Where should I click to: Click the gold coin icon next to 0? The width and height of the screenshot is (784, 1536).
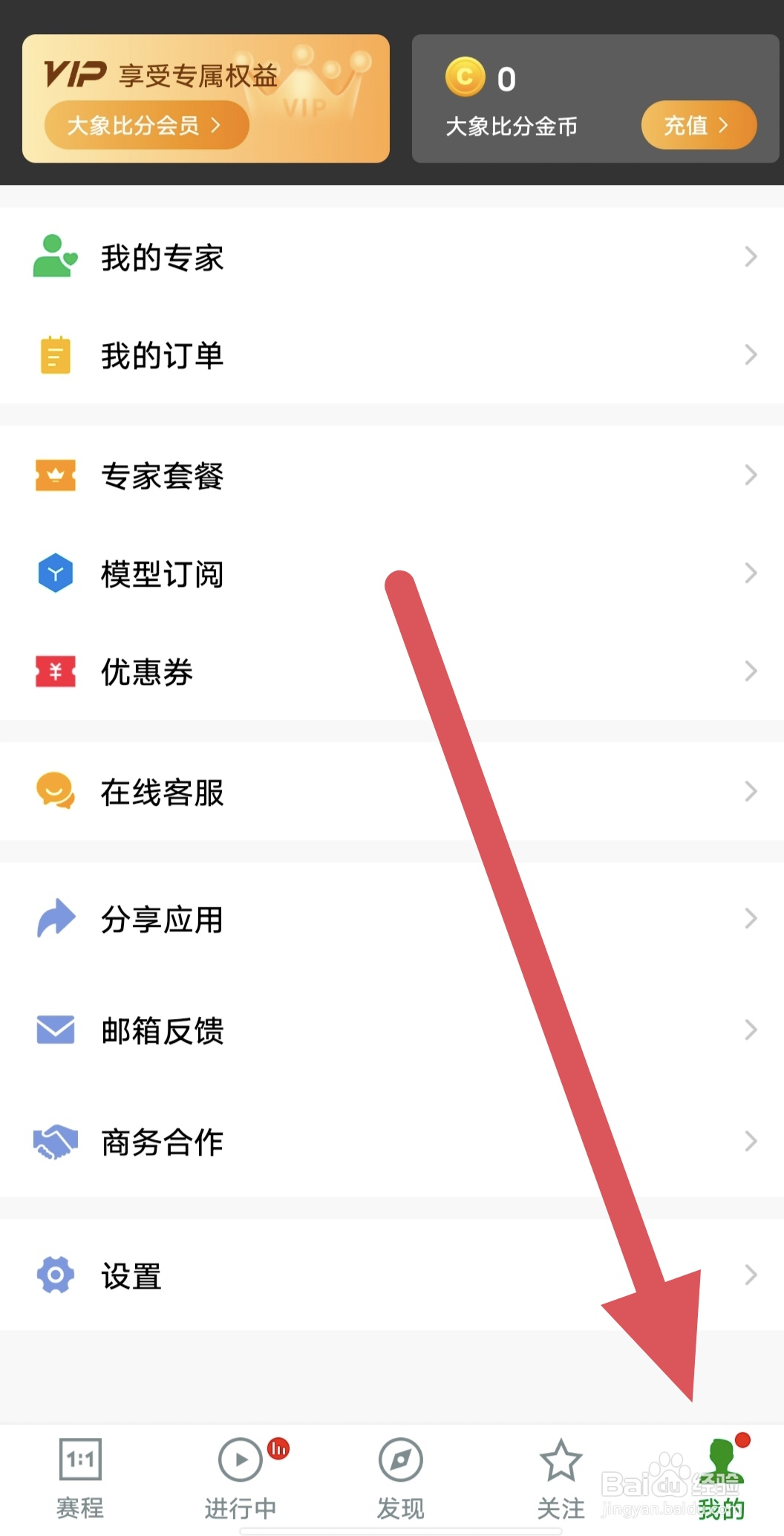[x=465, y=77]
